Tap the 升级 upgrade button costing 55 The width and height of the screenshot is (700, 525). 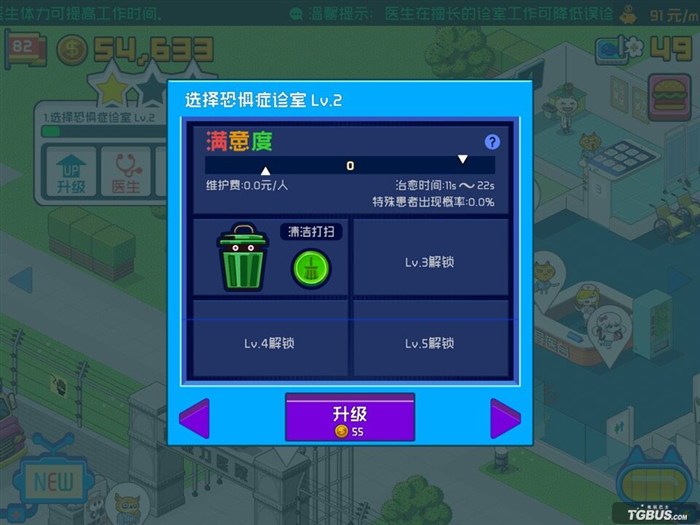349,417
